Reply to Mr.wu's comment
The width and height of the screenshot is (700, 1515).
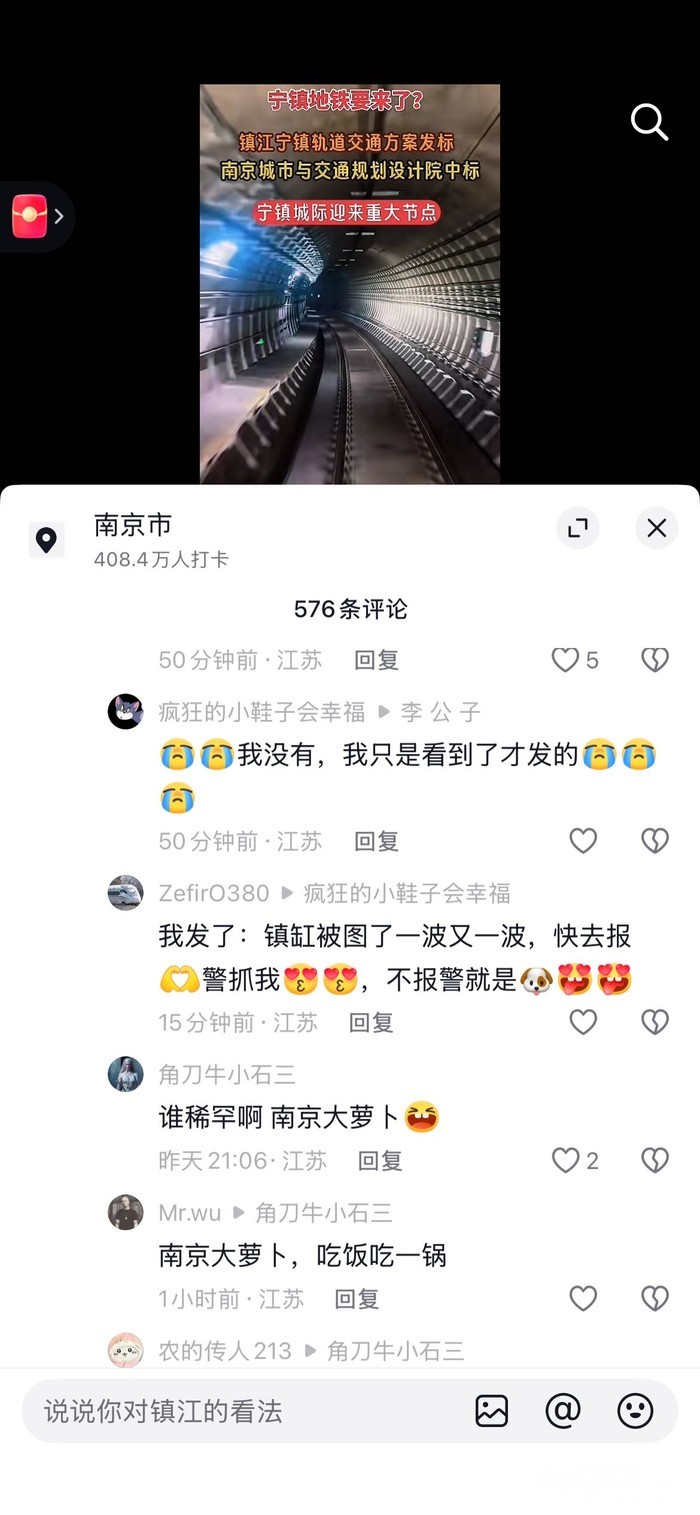pos(356,1298)
